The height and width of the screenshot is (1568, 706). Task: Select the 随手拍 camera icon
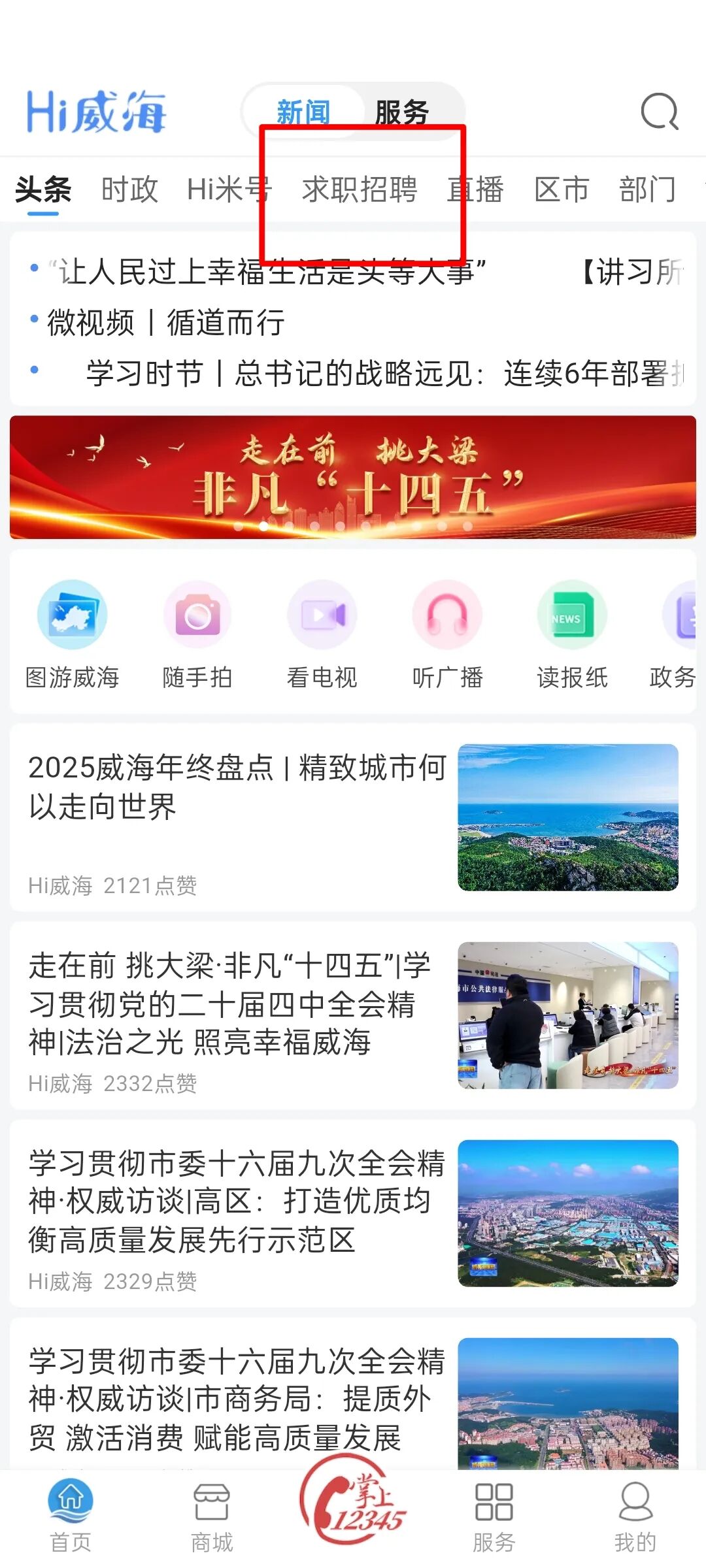197,614
